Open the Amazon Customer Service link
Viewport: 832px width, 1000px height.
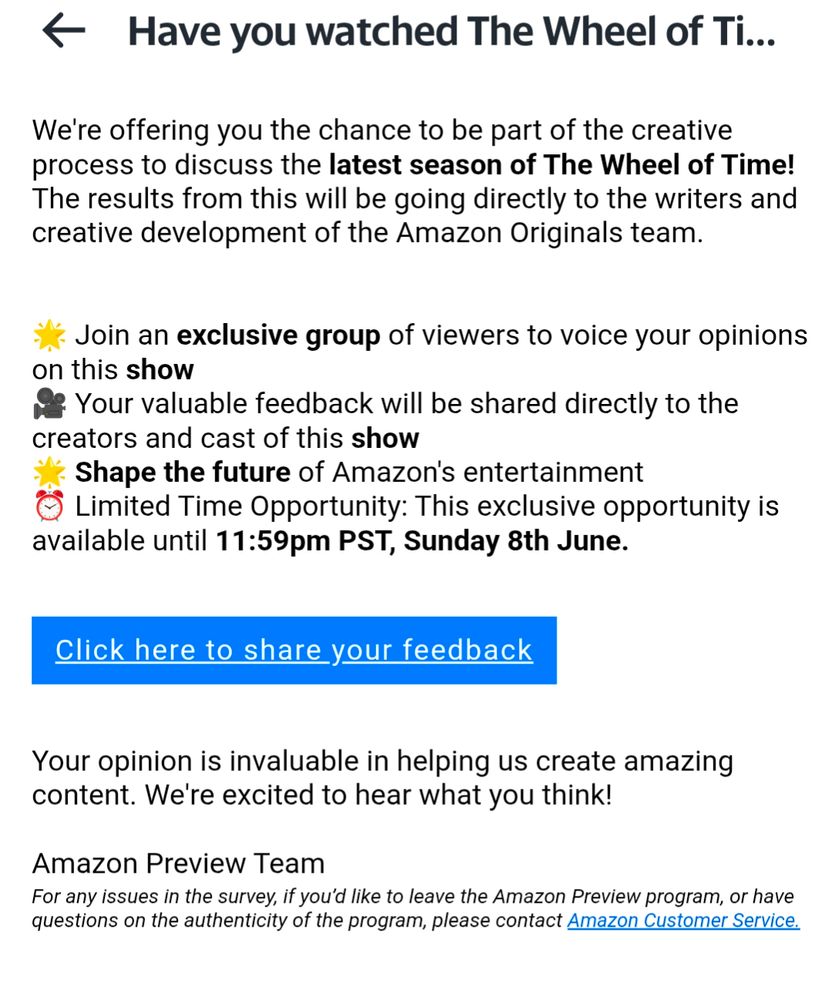point(683,920)
